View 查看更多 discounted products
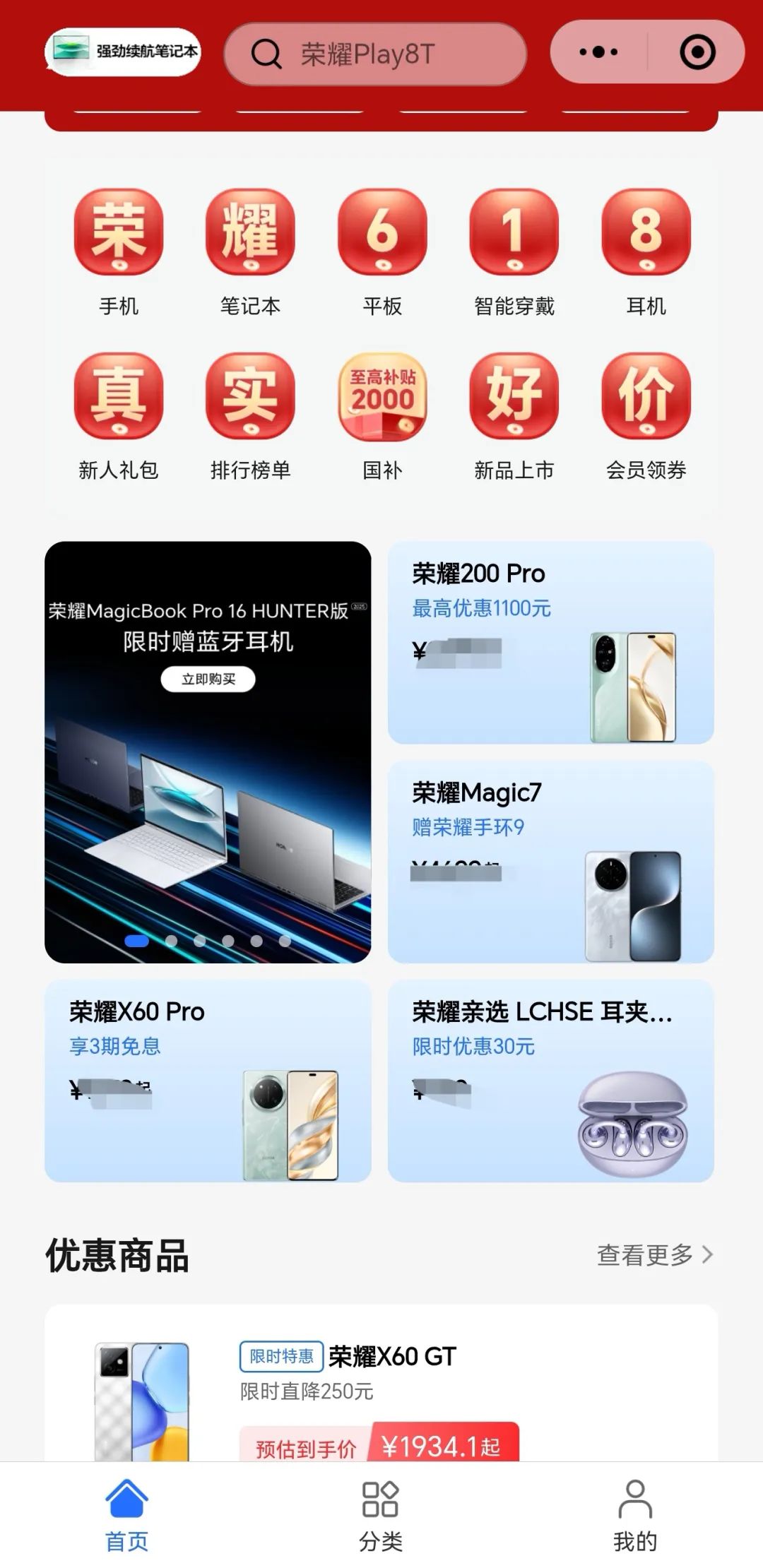 click(x=654, y=1254)
